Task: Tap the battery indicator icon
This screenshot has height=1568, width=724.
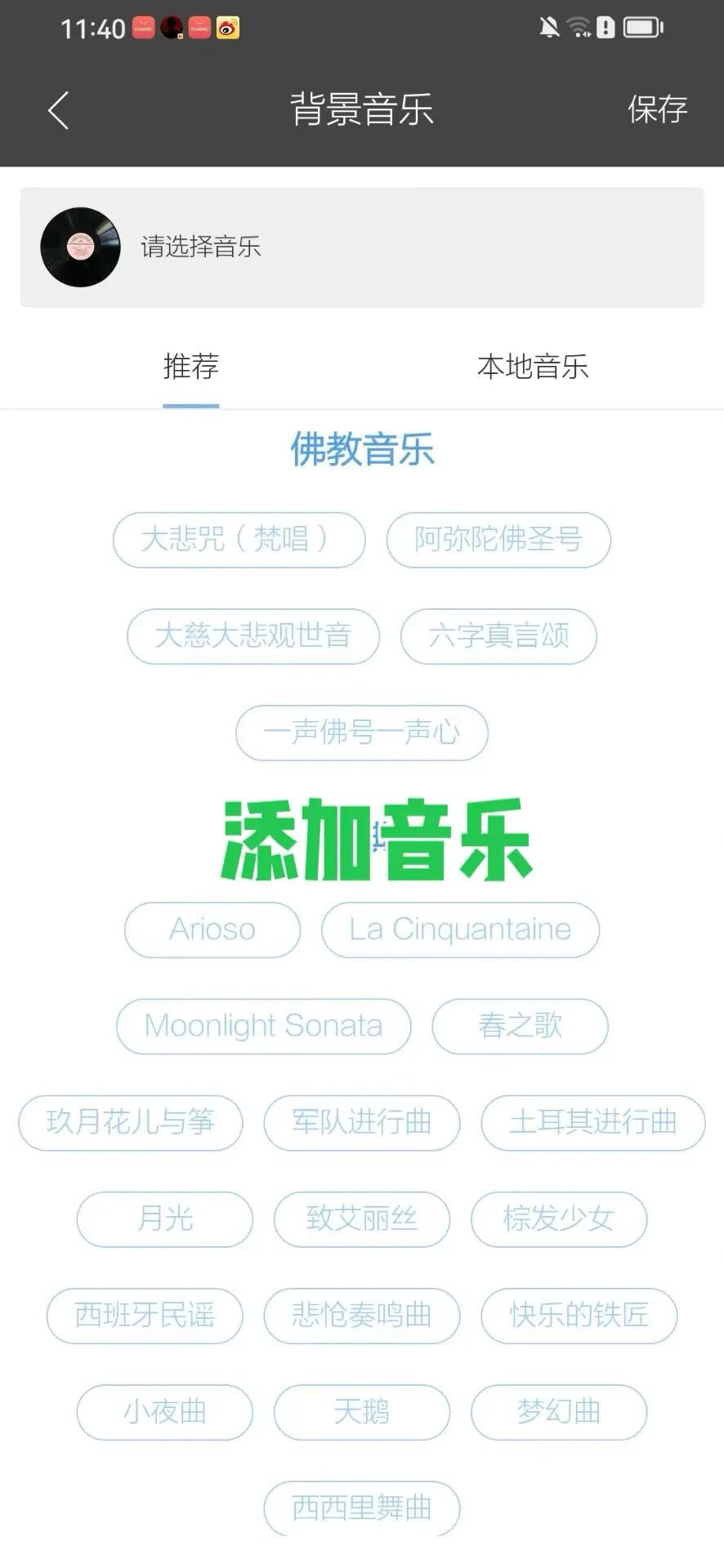Action: tap(641, 27)
